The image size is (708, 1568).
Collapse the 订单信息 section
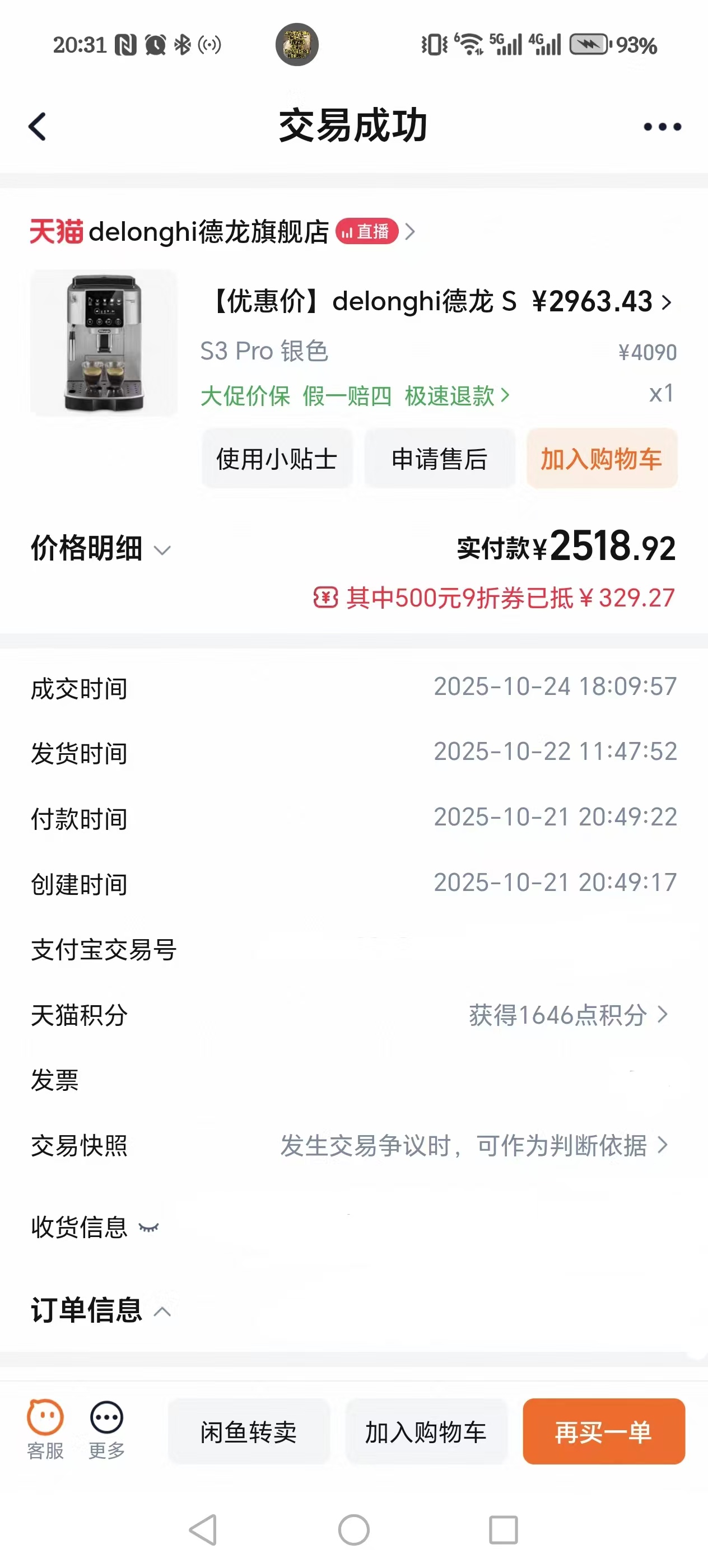click(162, 1310)
